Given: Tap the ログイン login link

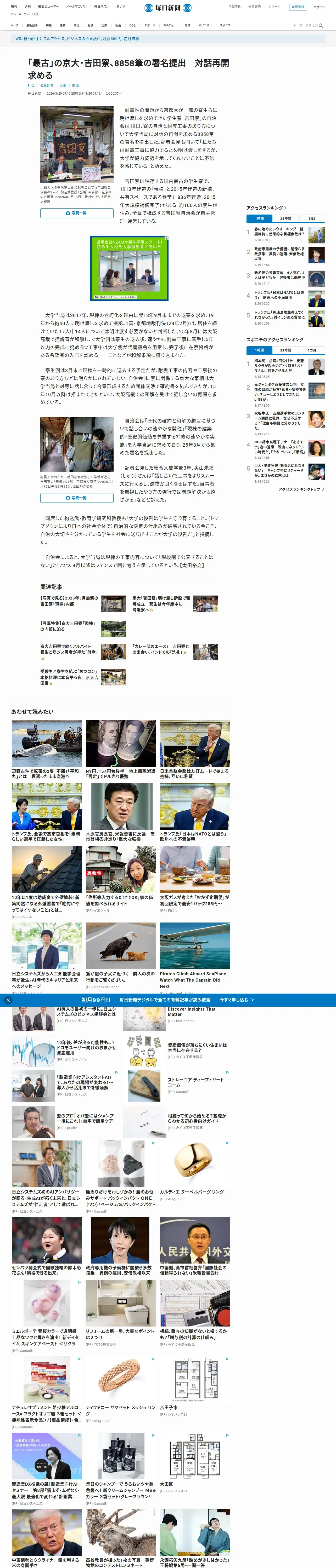Looking at the screenshot, I should pos(319,7).
